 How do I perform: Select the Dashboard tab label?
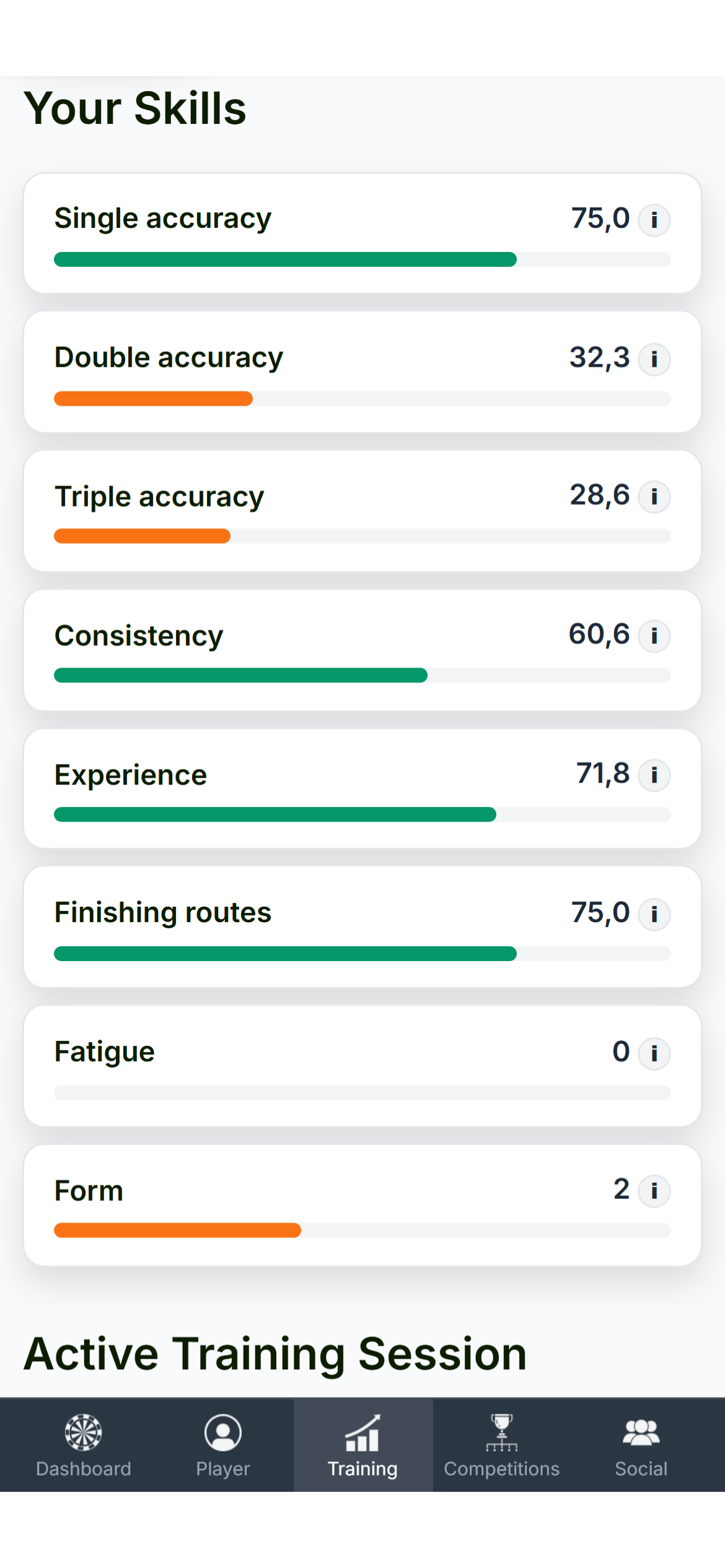point(84,1468)
